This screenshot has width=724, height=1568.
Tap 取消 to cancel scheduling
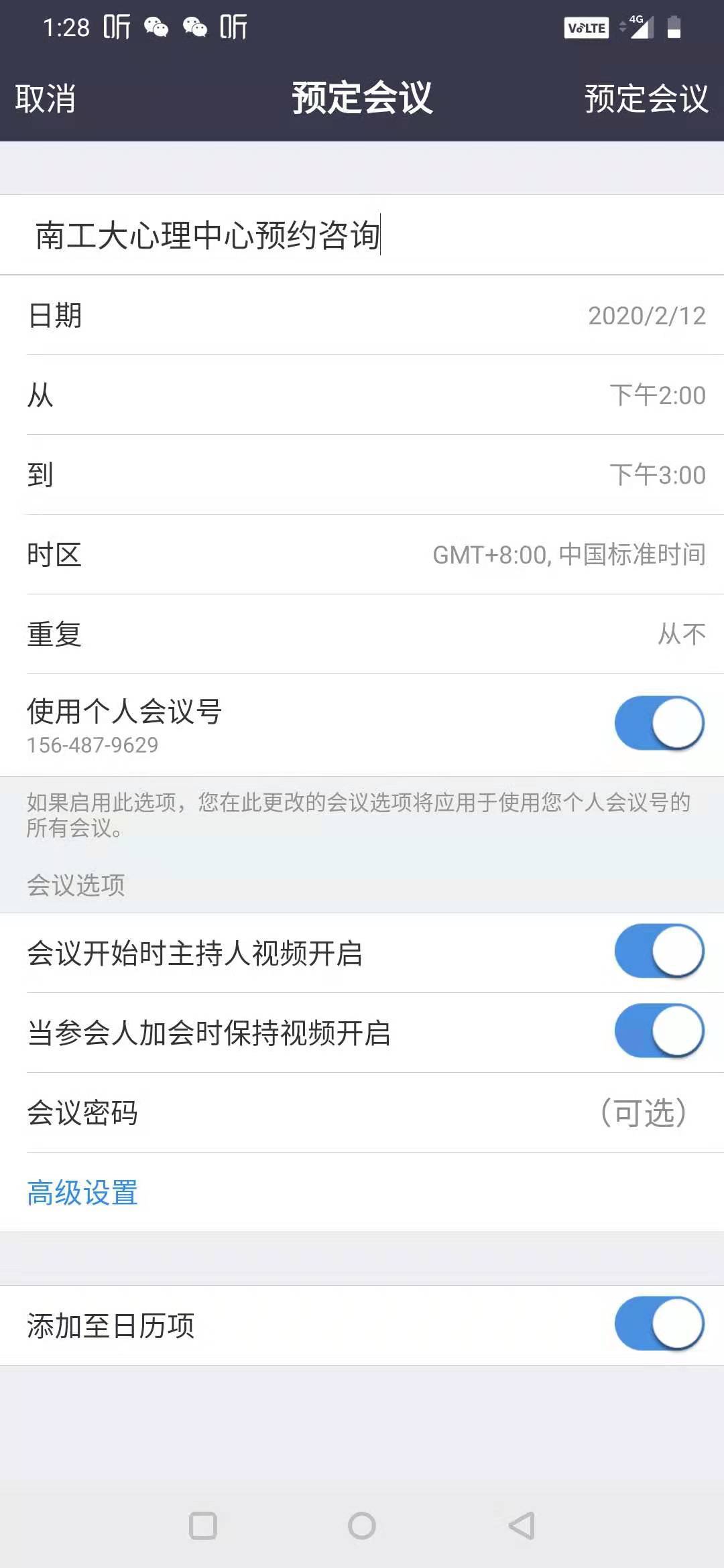(x=45, y=99)
